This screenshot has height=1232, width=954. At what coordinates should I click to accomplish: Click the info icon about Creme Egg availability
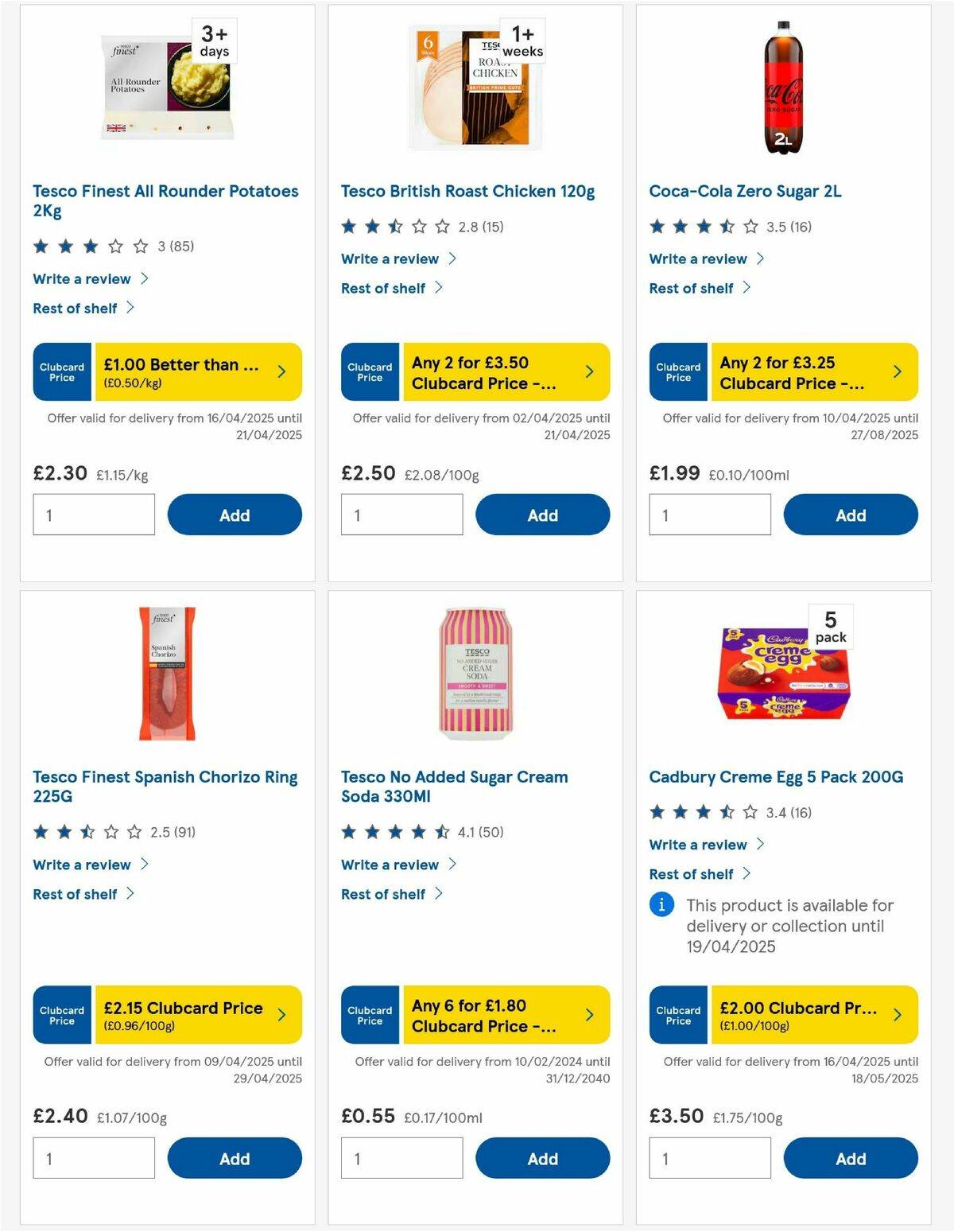click(660, 905)
